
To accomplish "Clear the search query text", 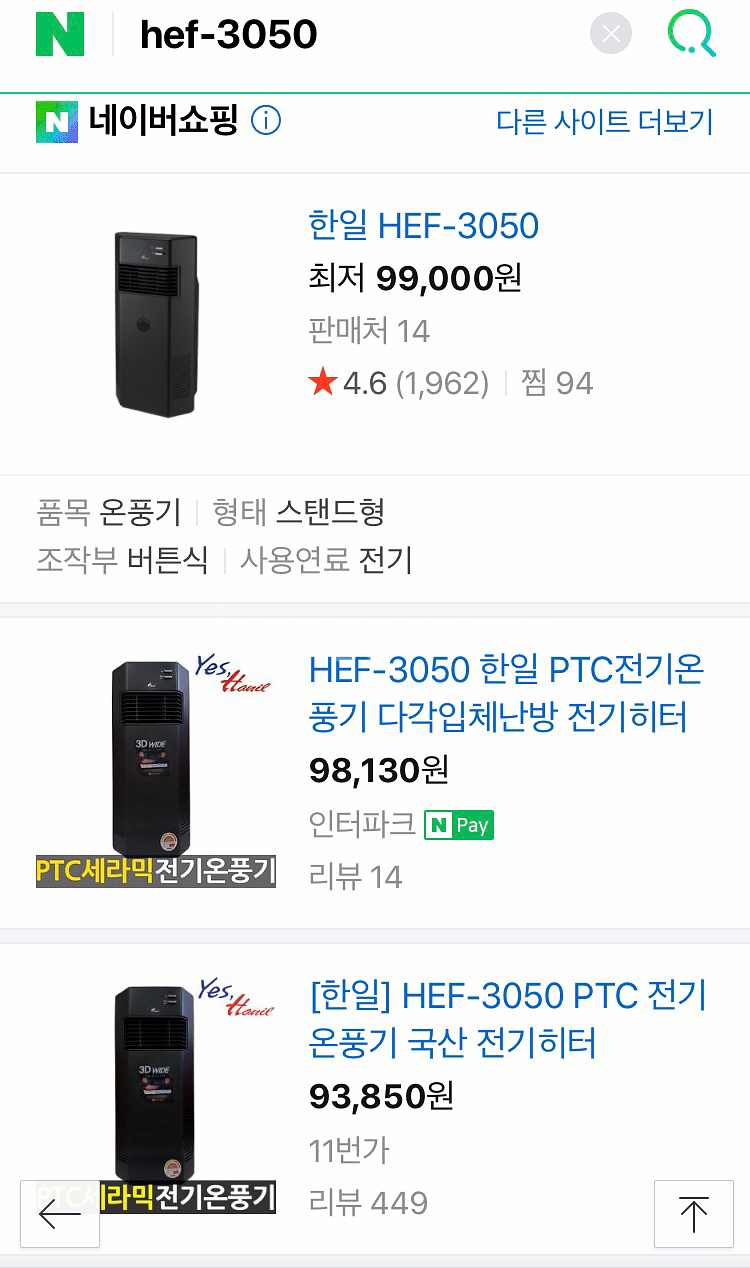I will pyautogui.click(x=611, y=35).
